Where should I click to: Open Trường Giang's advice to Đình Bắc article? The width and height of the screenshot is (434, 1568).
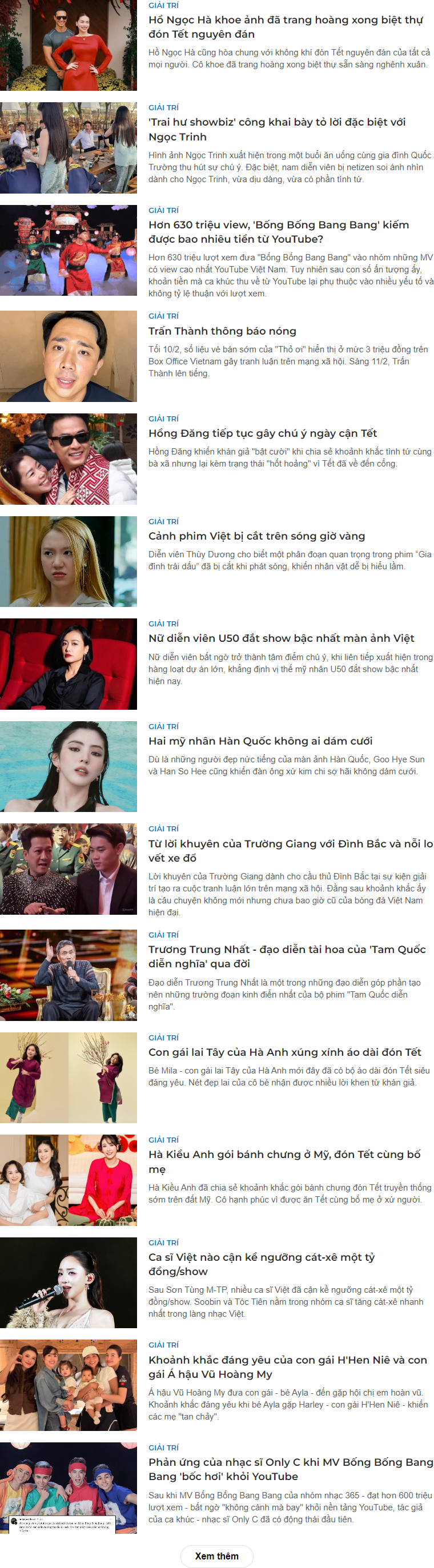point(290,850)
